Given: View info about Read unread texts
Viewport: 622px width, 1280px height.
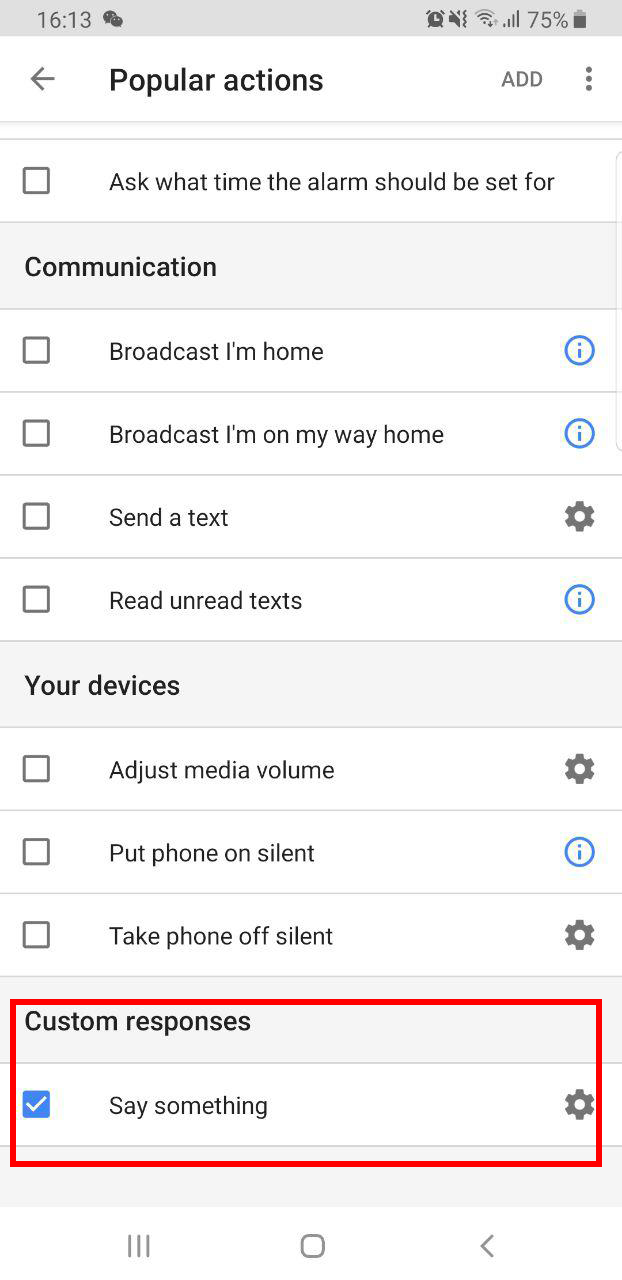Looking at the screenshot, I should 579,599.
